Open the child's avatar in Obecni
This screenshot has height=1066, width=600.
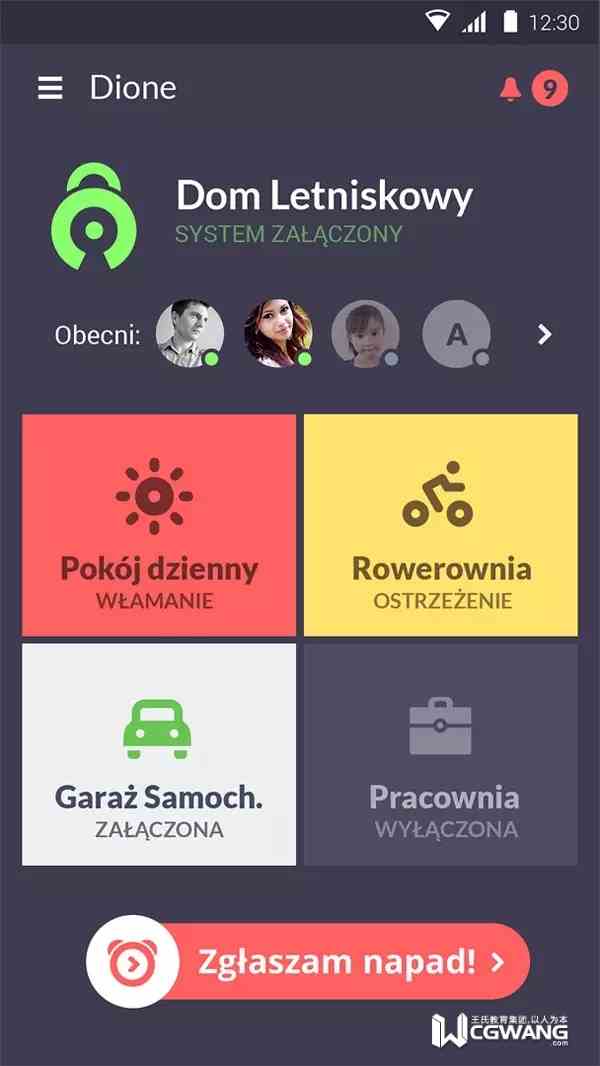[x=365, y=333]
